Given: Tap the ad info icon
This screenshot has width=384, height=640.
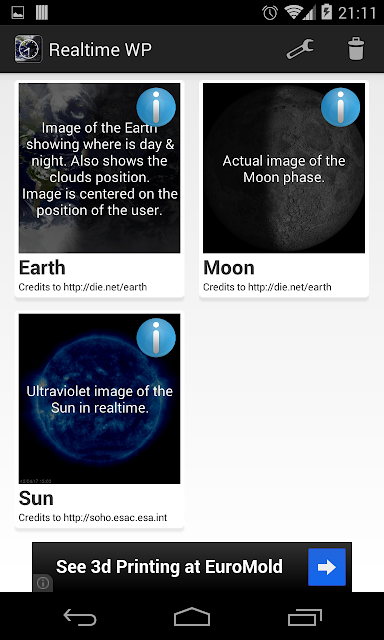Looking at the screenshot, I should pos(42,583).
